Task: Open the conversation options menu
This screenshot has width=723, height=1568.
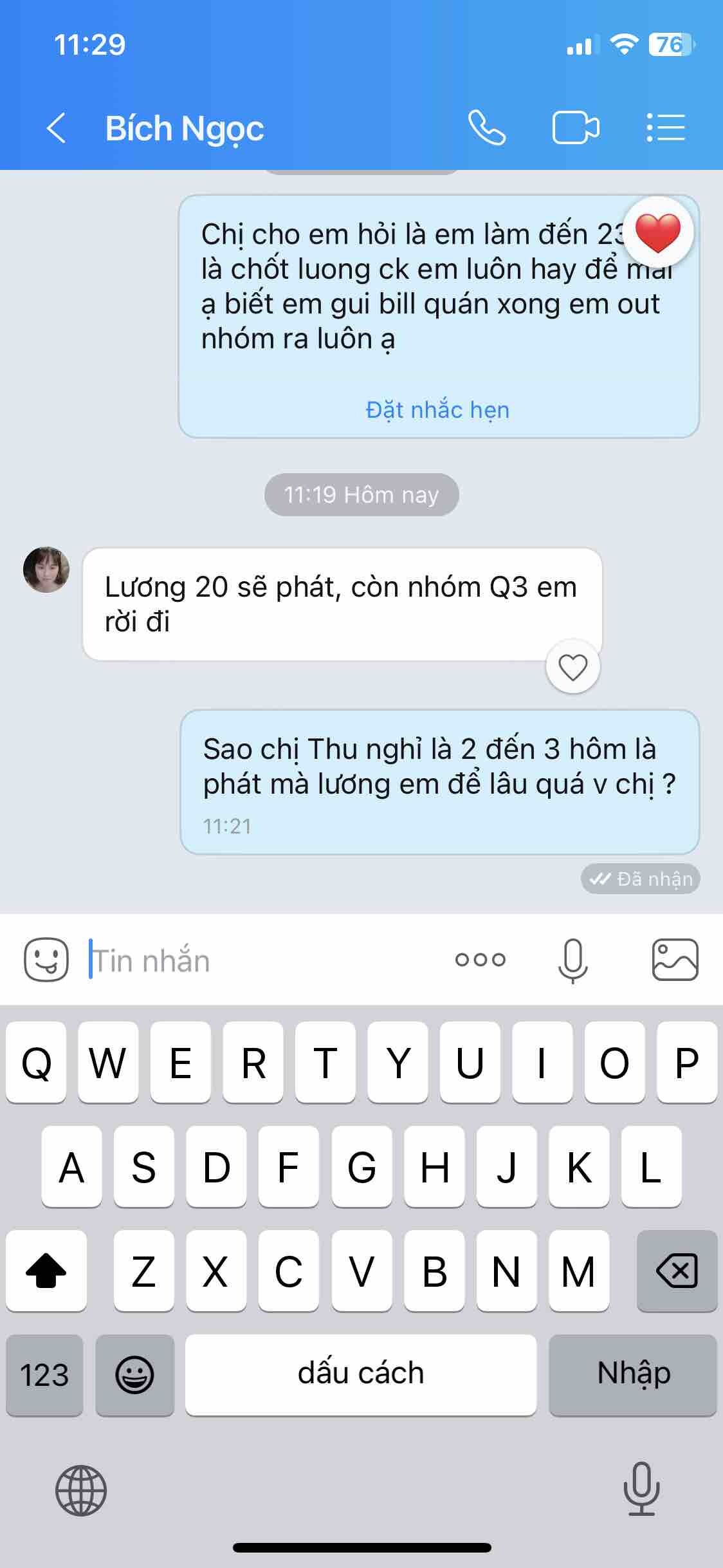Action: [665, 127]
